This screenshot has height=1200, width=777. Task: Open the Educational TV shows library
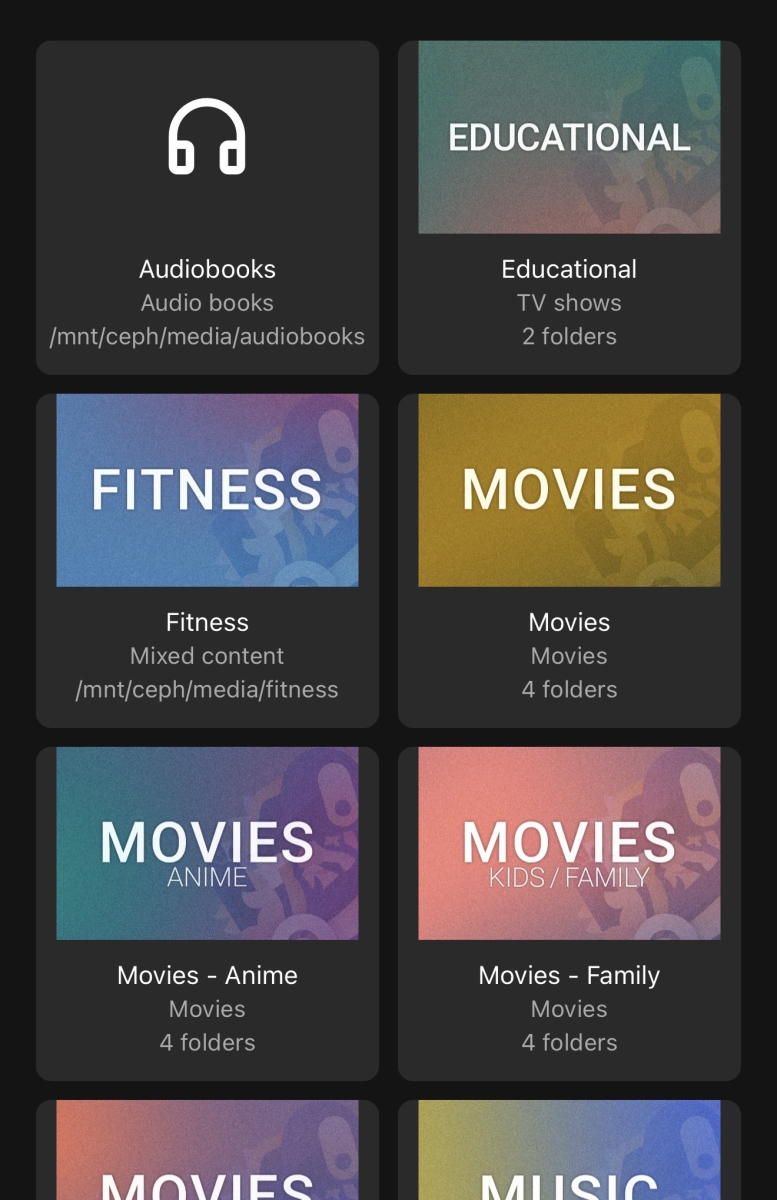click(569, 208)
